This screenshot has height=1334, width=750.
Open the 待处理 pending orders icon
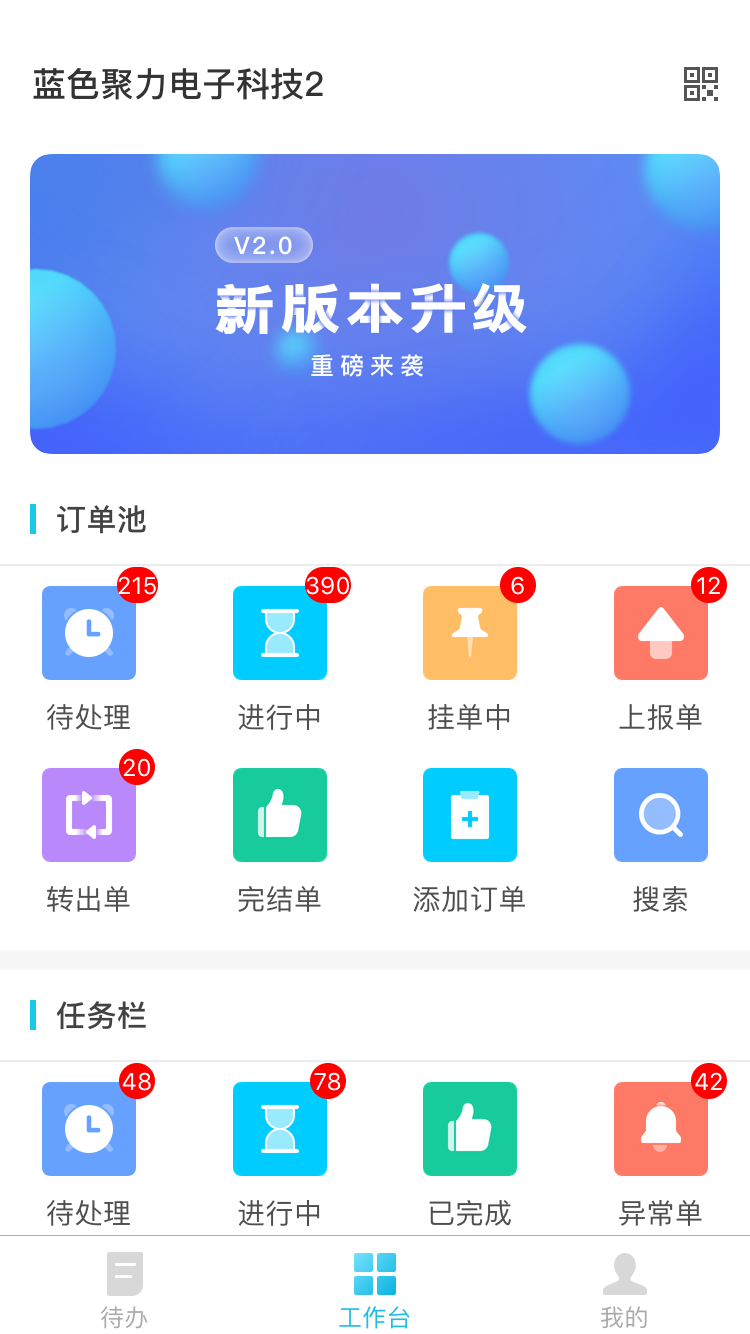click(x=88, y=633)
